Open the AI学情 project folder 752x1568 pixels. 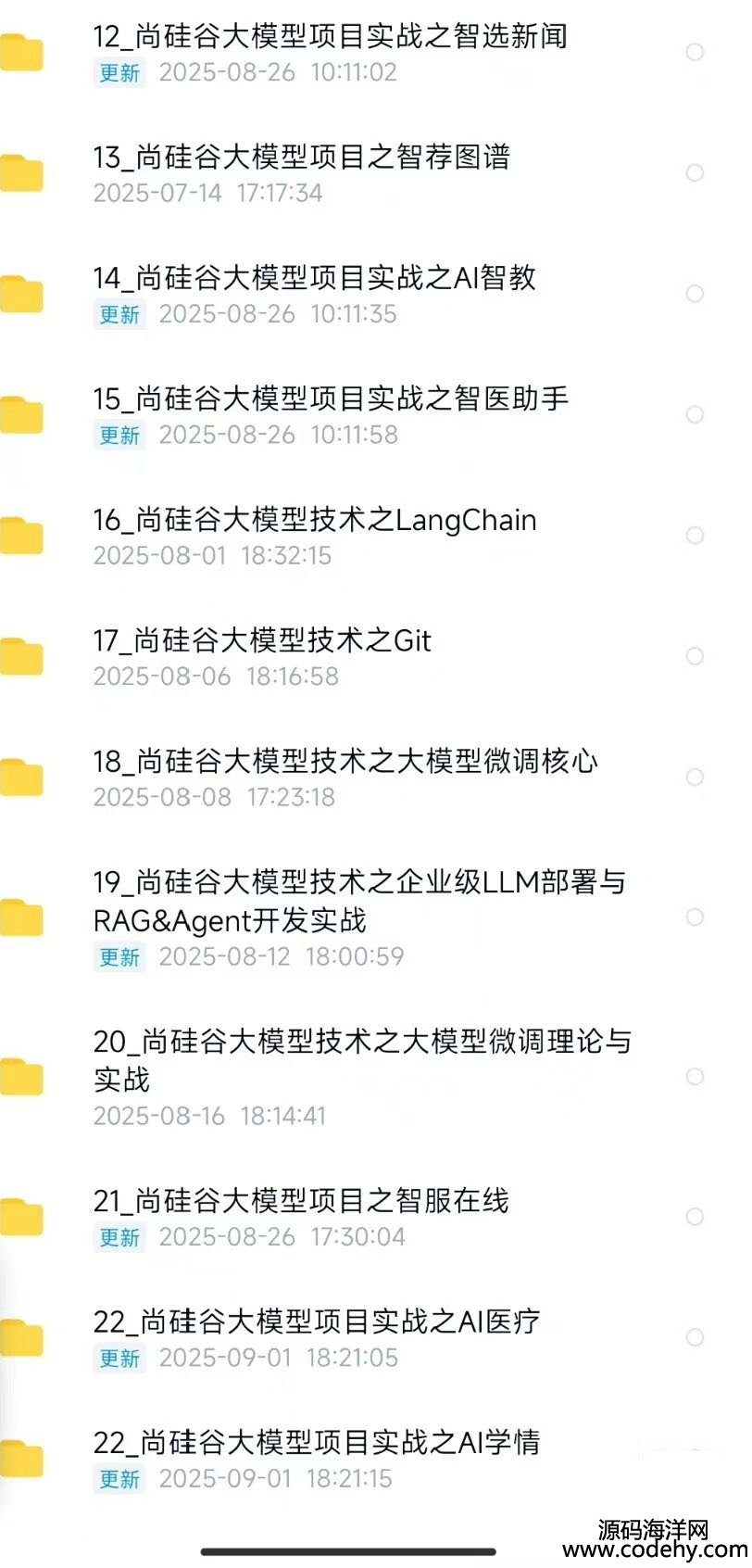point(316,1443)
